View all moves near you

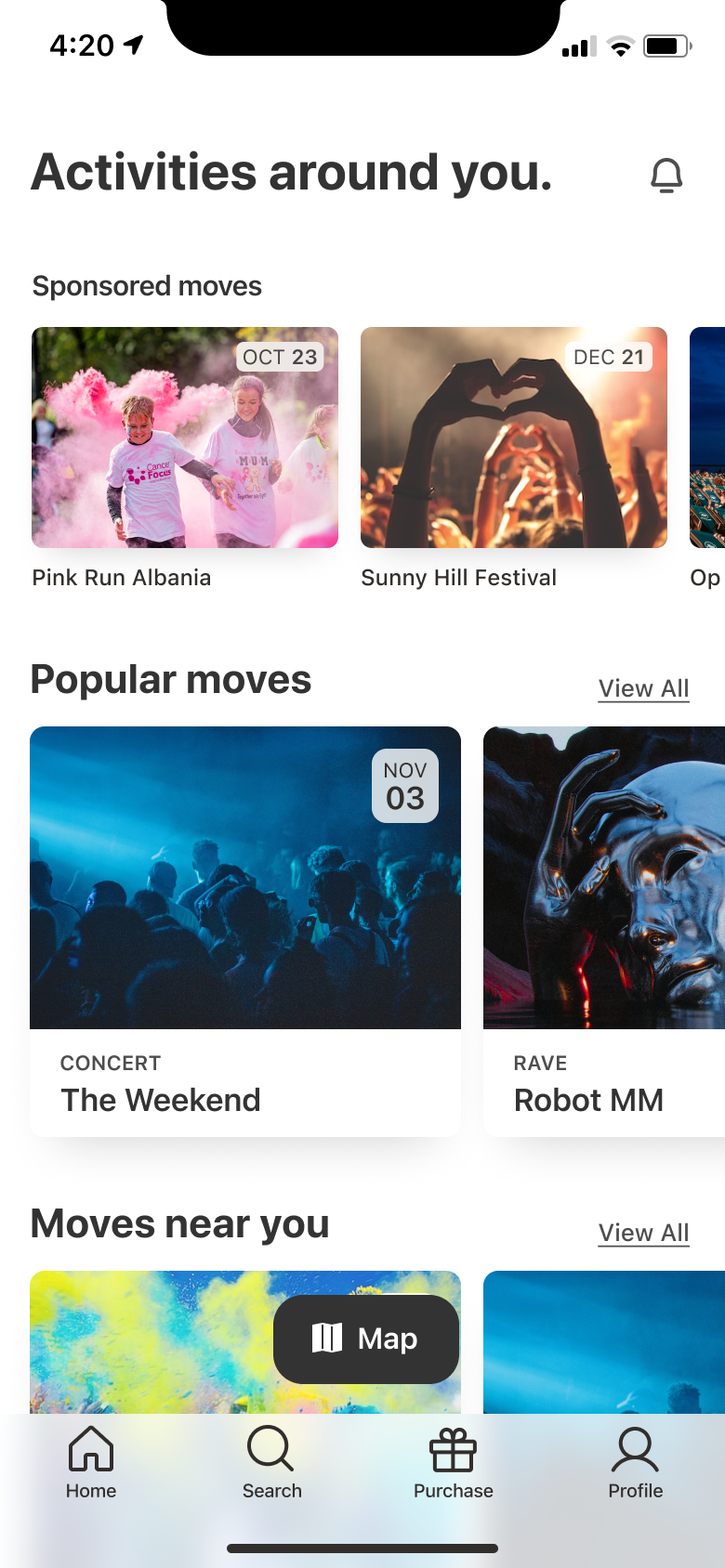click(x=643, y=1233)
